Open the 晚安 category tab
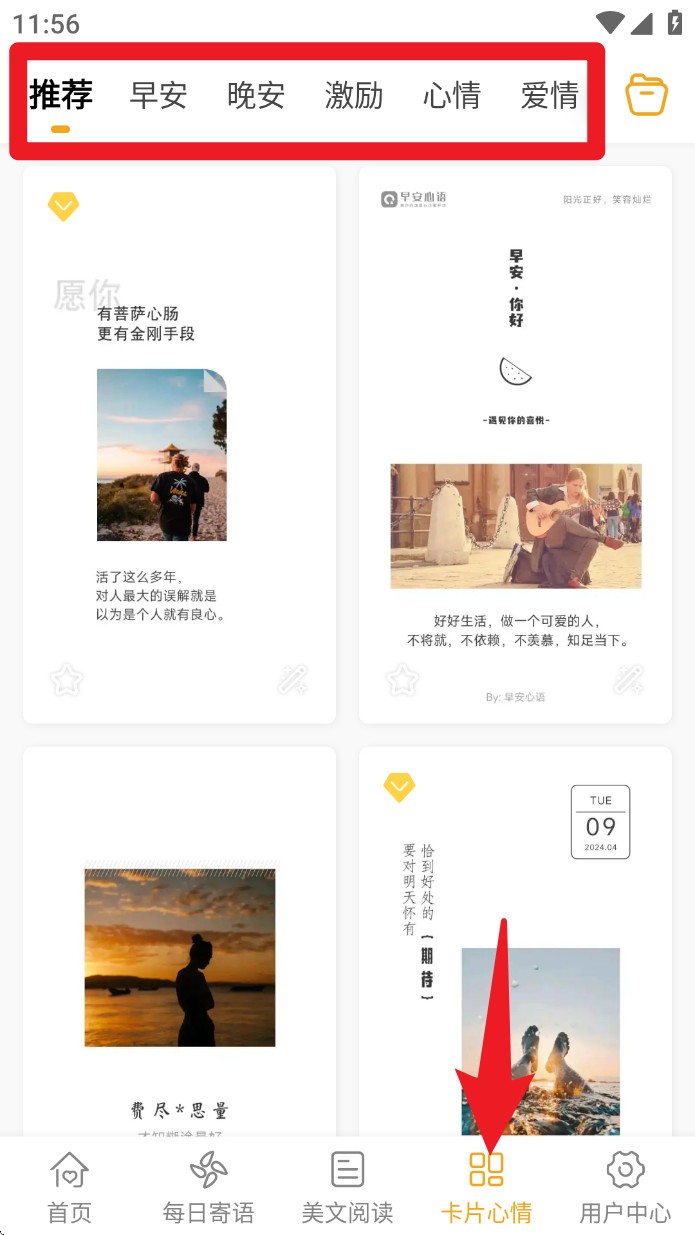695x1235 pixels. click(x=256, y=96)
